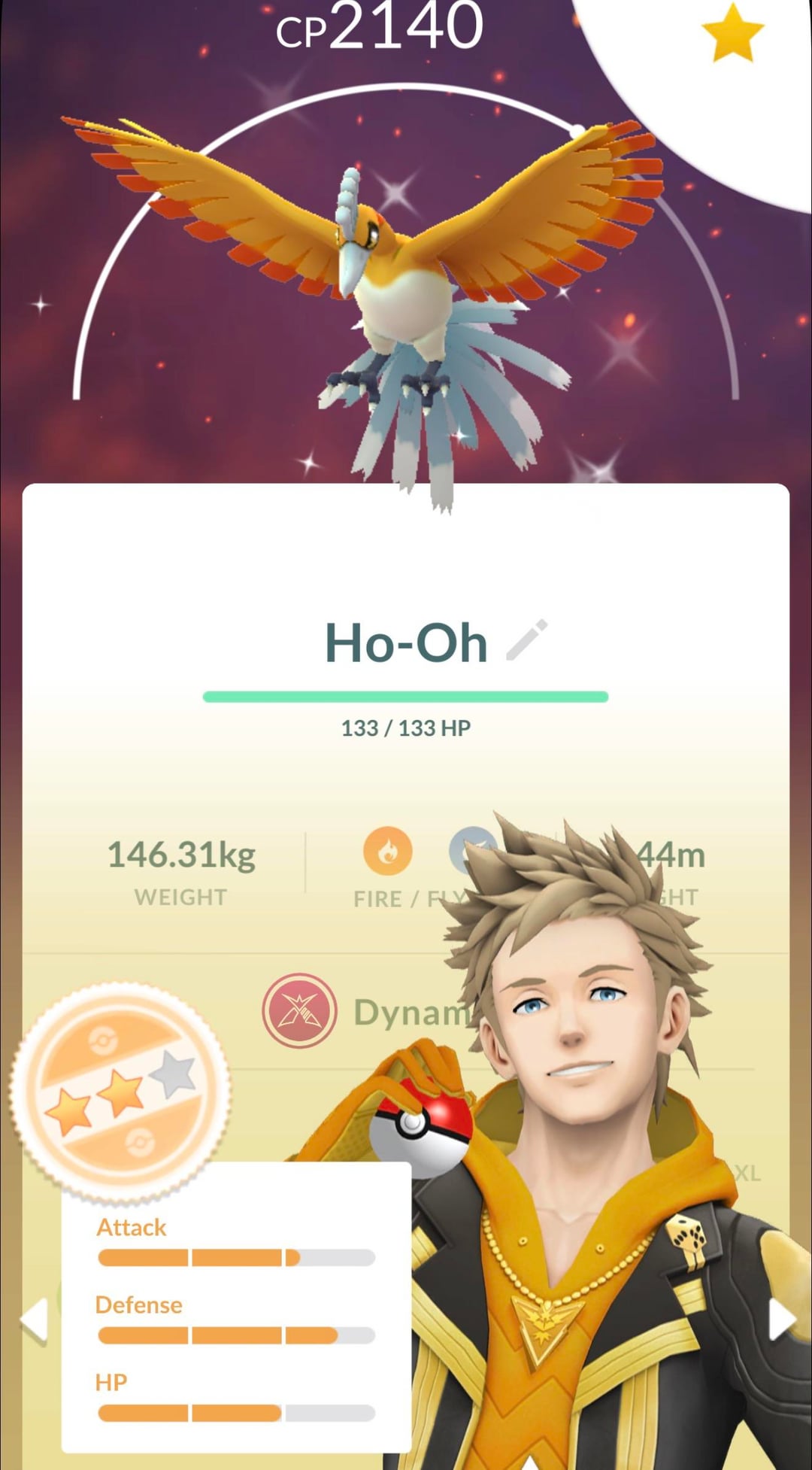Toggle the favorite star for Ho-Oh
This screenshot has height=1470, width=812.
point(732,33)
